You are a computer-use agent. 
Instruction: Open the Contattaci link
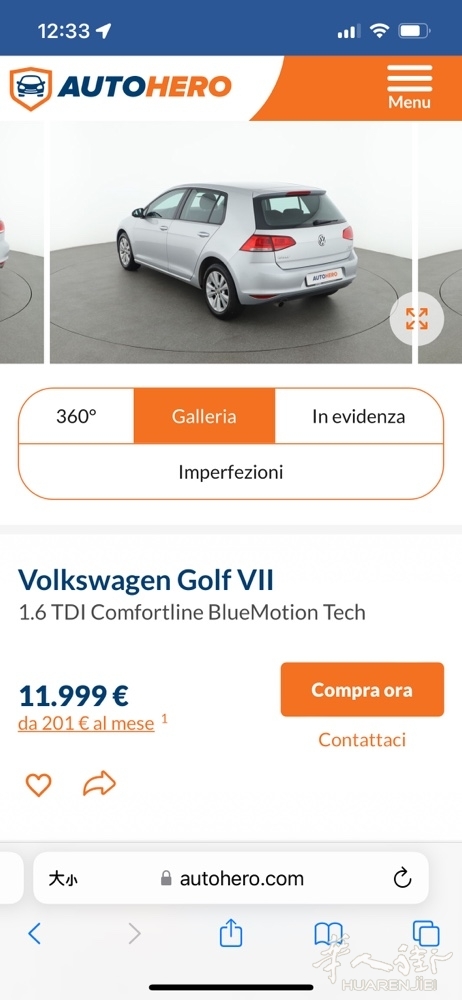(x=362, y=740)
